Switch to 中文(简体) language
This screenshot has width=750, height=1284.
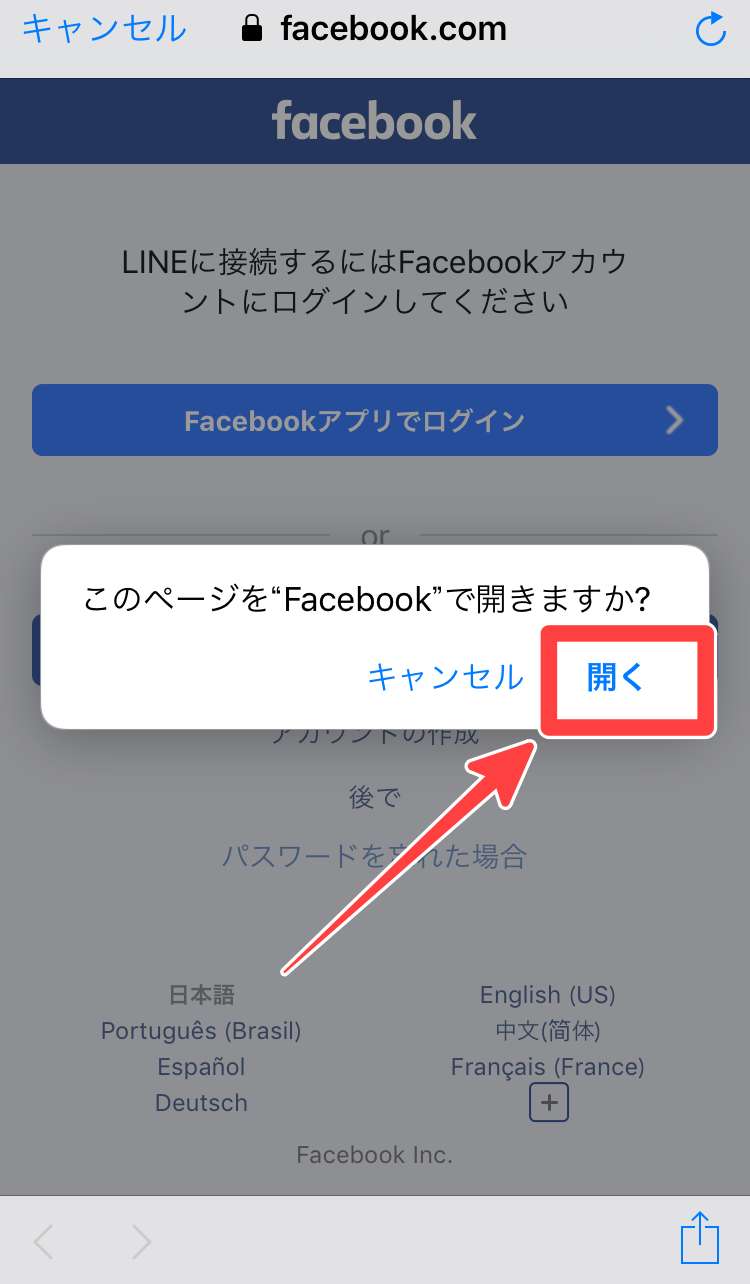point(547,1030)
